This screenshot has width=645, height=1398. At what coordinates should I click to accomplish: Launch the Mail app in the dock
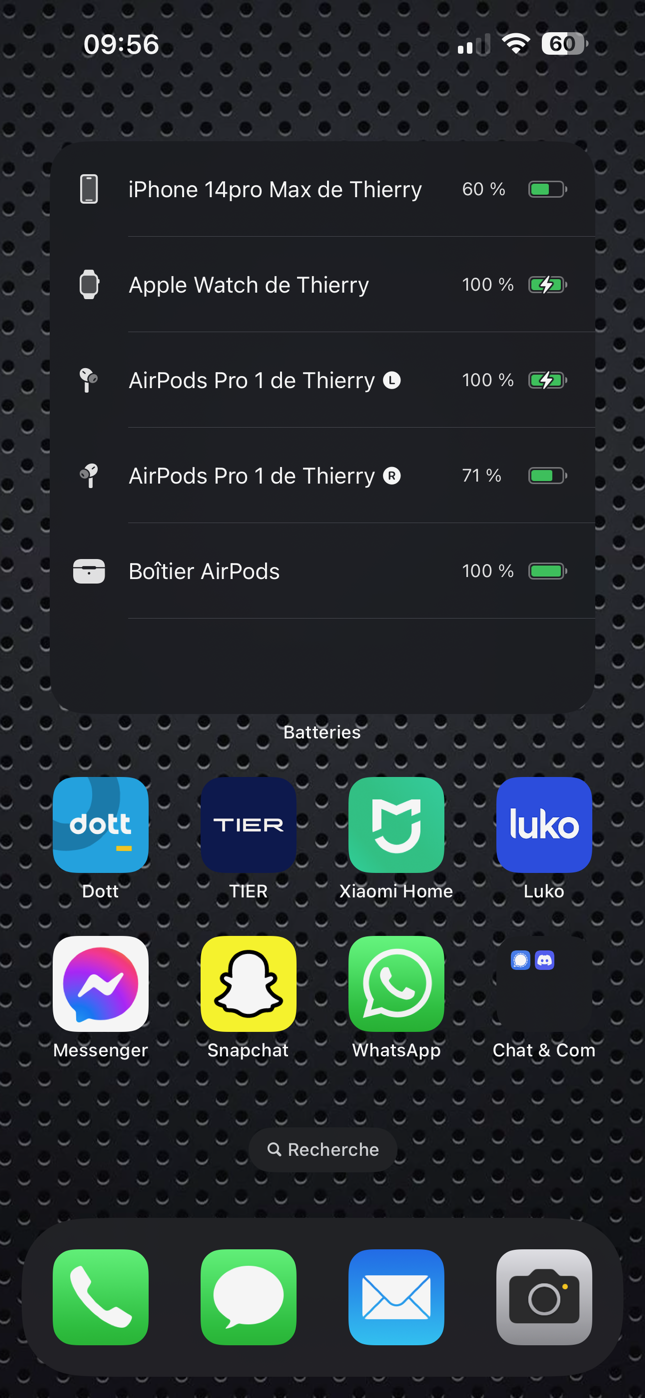396,1297
